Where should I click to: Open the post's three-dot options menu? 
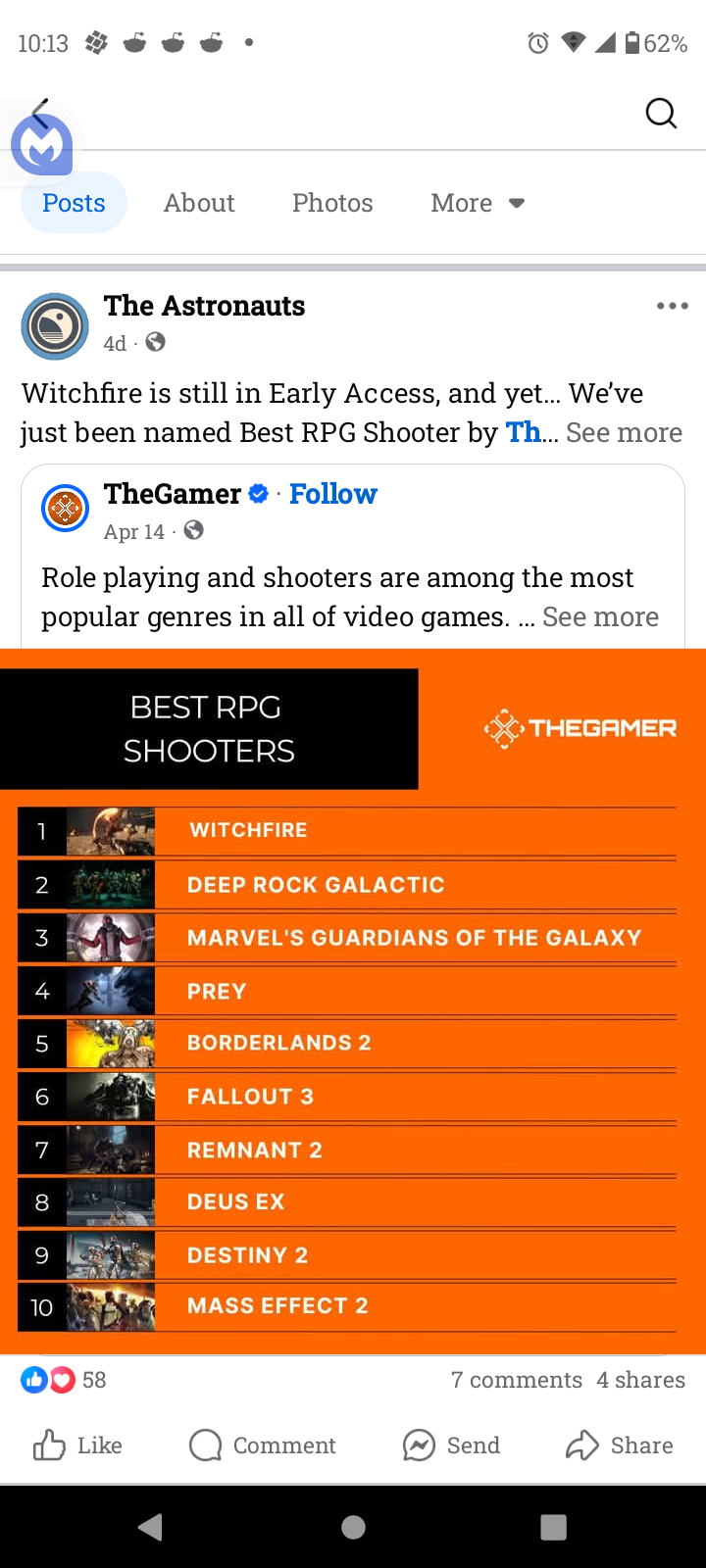click(672, 306)
